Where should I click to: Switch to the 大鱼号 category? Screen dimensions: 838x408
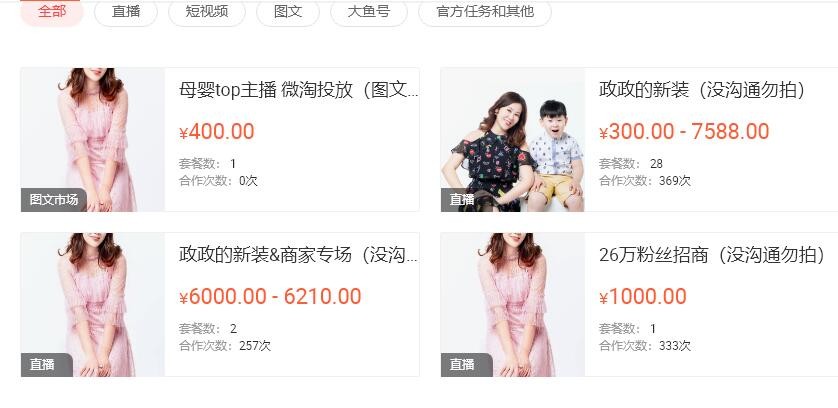coord(369,12)
